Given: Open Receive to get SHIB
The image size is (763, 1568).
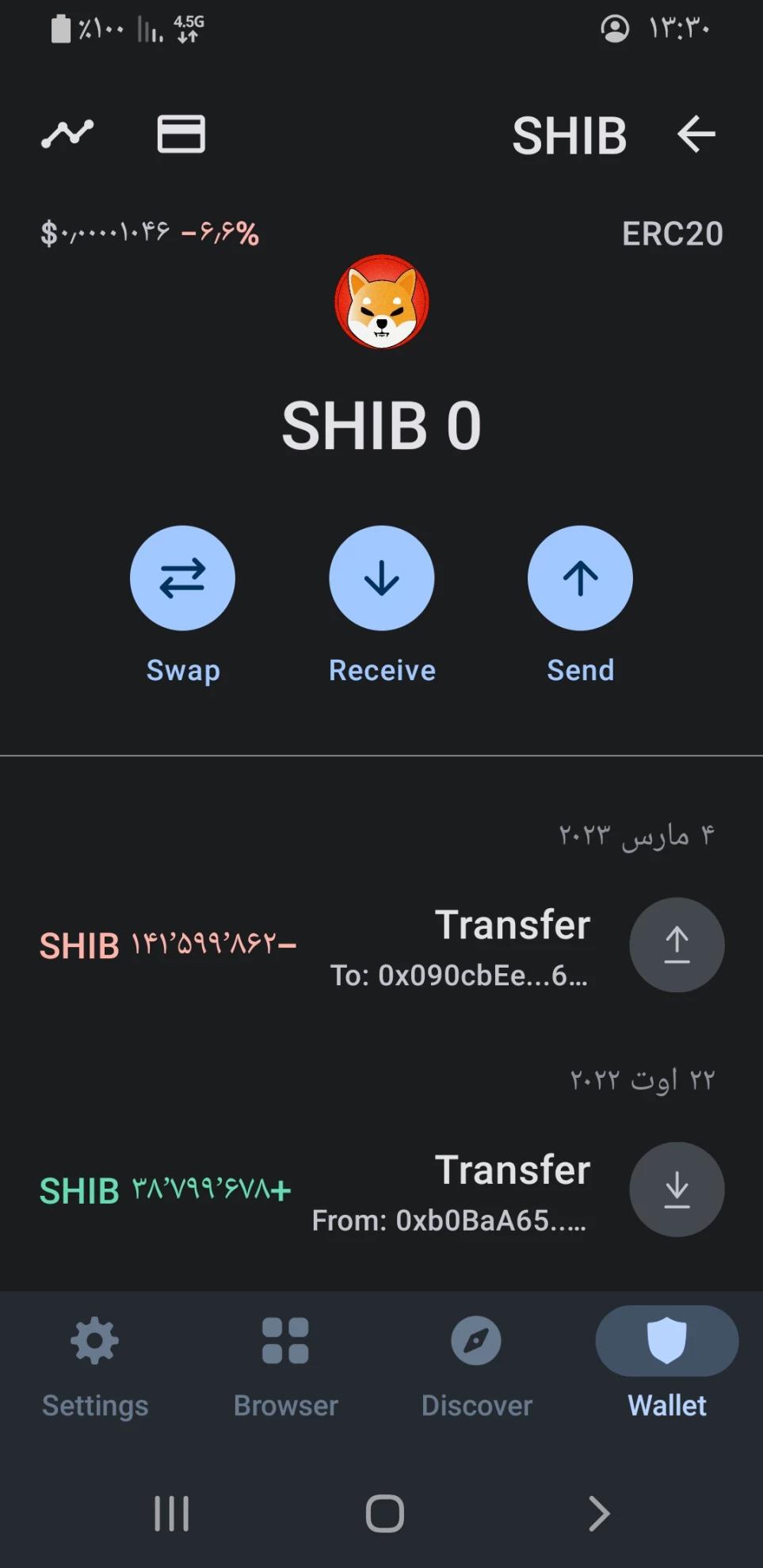Looking at the screenshot, I should coord(382,578).
